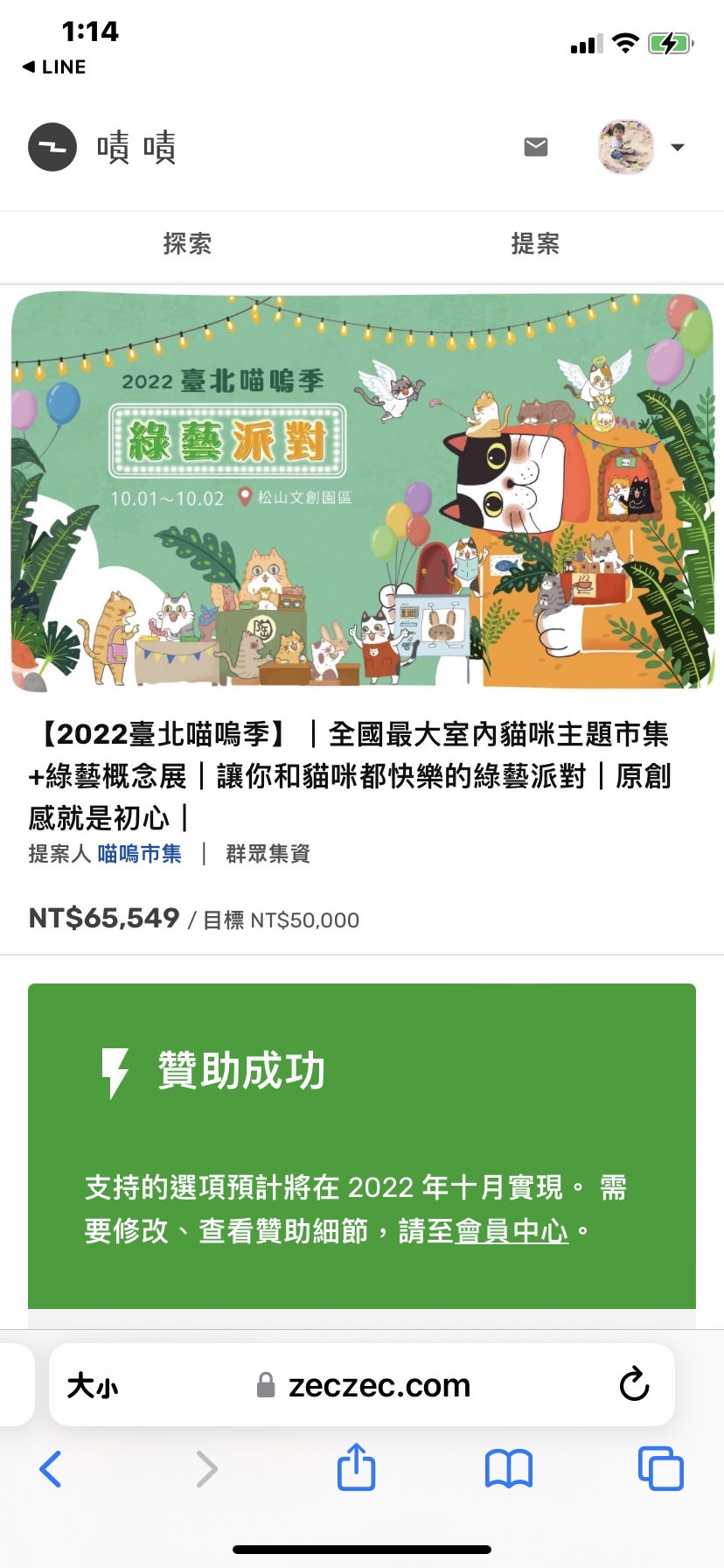Open the messages envelope icon
Screen dimensions: 724x1568
point(535,147)
